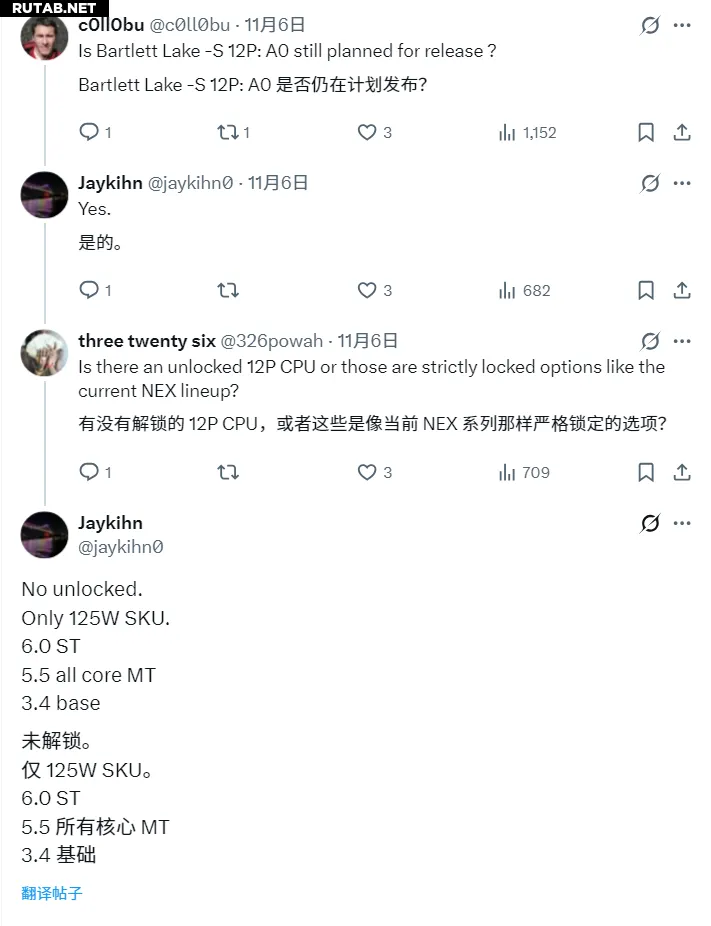Reply to three twenty six's post
711x926 pixels.
pyautogui.click(x=89, y=472)
